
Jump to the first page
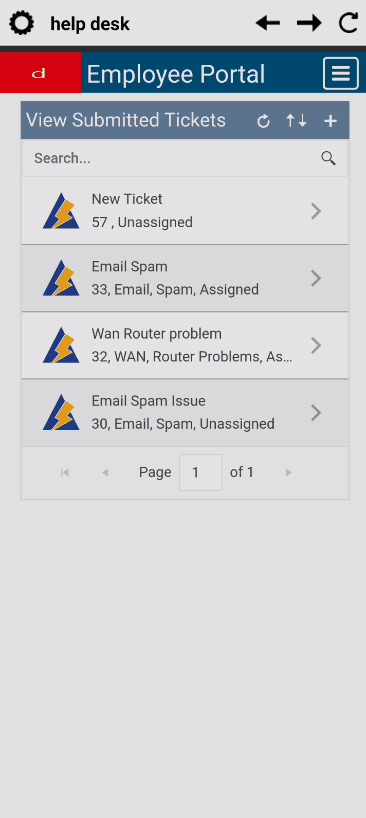tap(65, 473)
